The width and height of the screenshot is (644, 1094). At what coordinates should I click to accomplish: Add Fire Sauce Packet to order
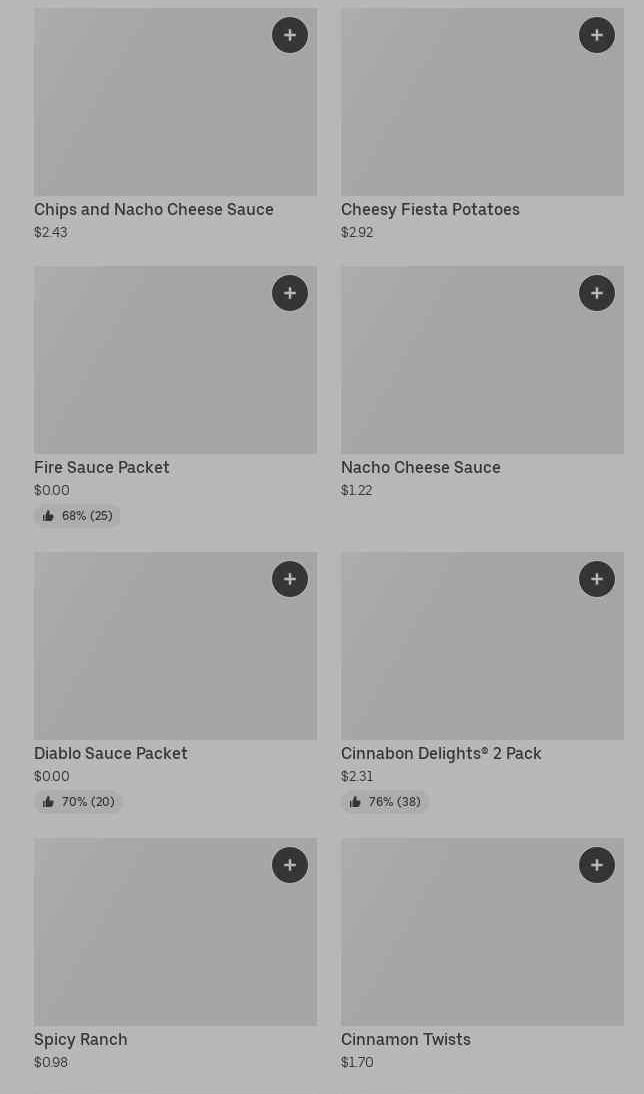pyautogui.click(x=290, y=293)
